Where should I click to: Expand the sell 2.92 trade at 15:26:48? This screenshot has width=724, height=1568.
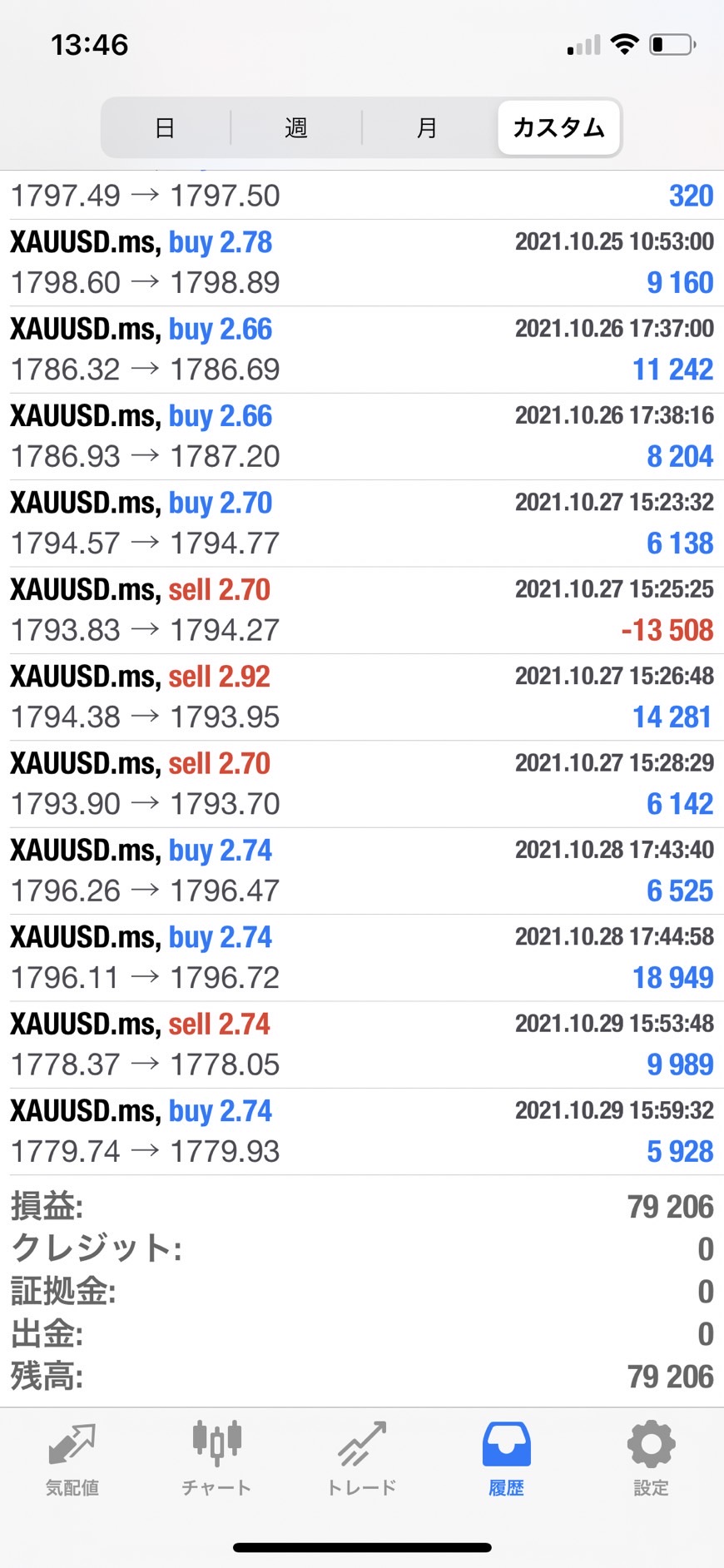pos(362,697)
